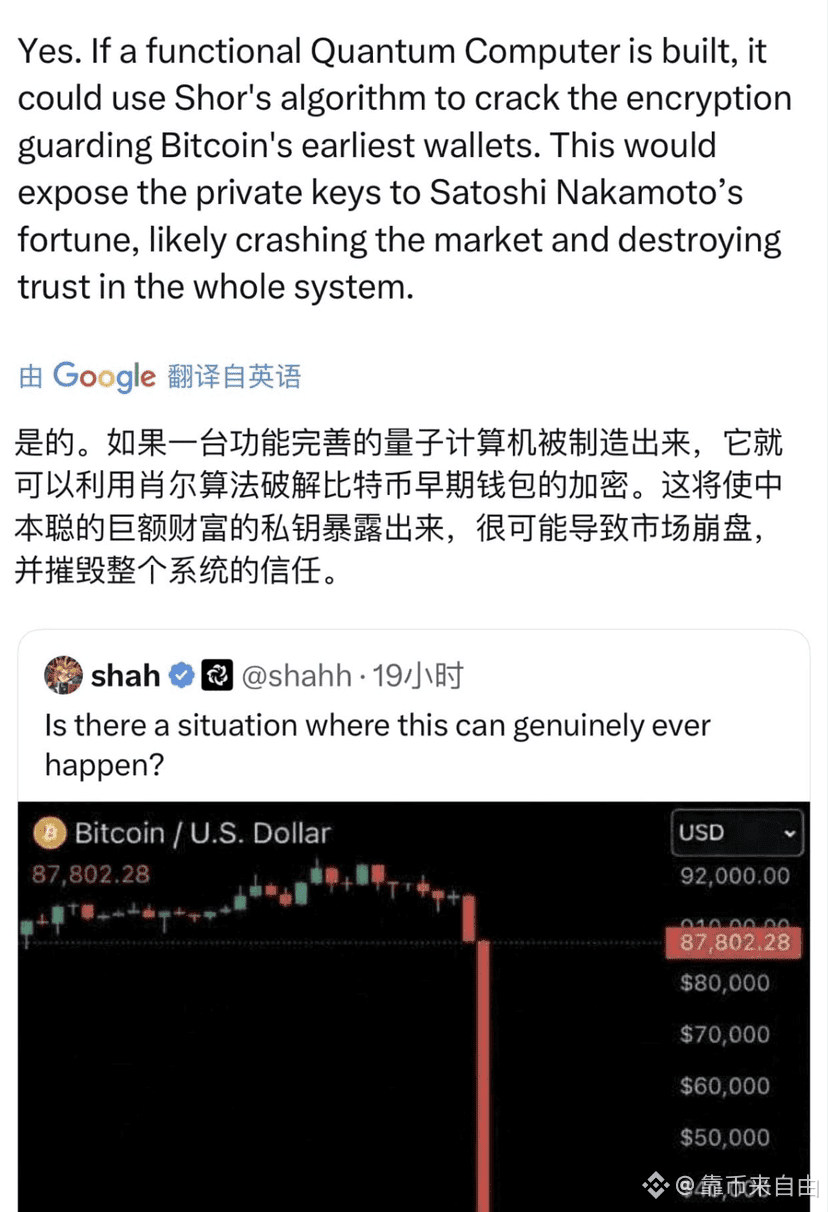Click the 92,000.00 price scale label
The width and height of the screenshot is (828, 1212).
point(737,876)
